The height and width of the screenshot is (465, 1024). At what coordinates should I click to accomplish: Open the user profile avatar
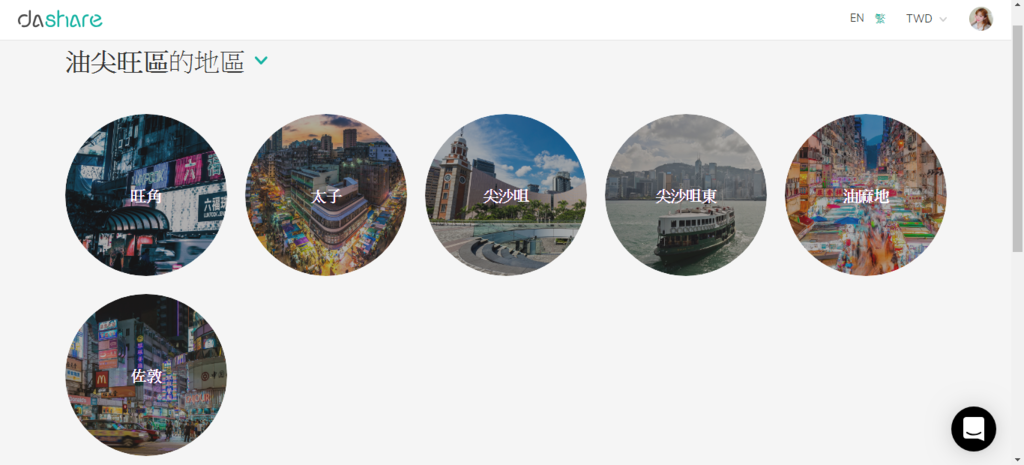981,19
